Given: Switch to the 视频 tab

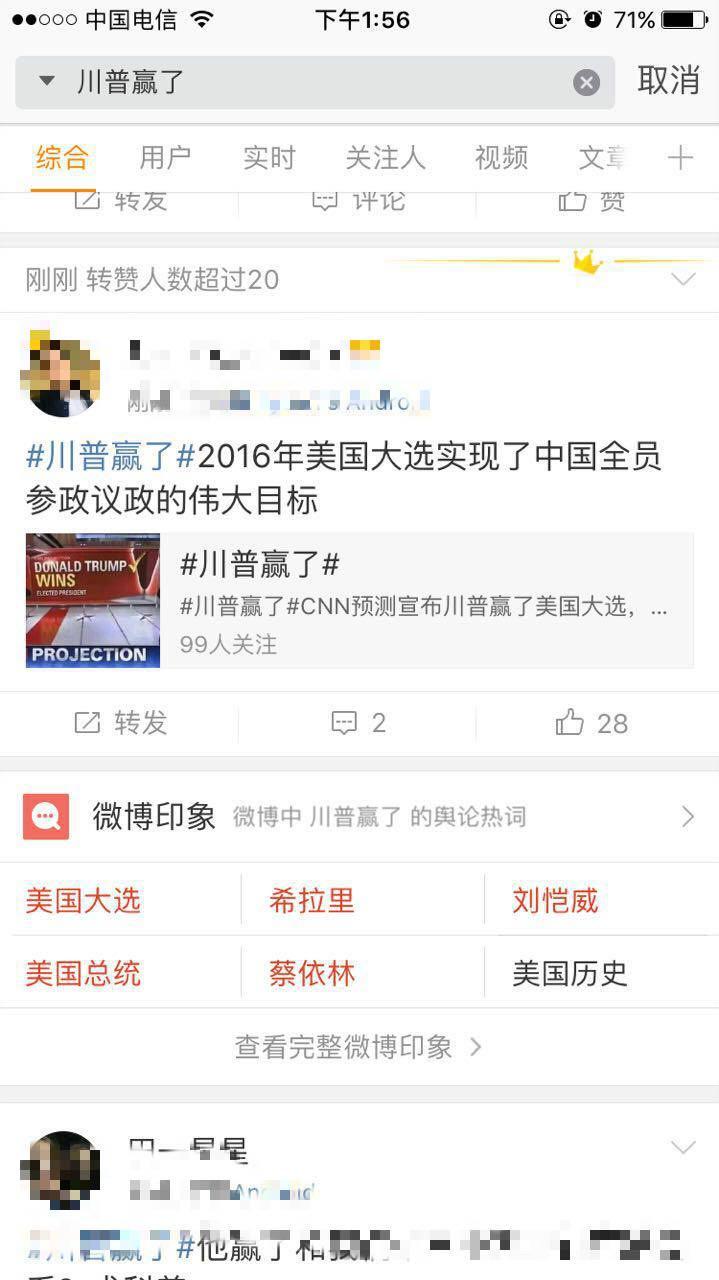Looking at the screenshot, I should tap(501, 158).
